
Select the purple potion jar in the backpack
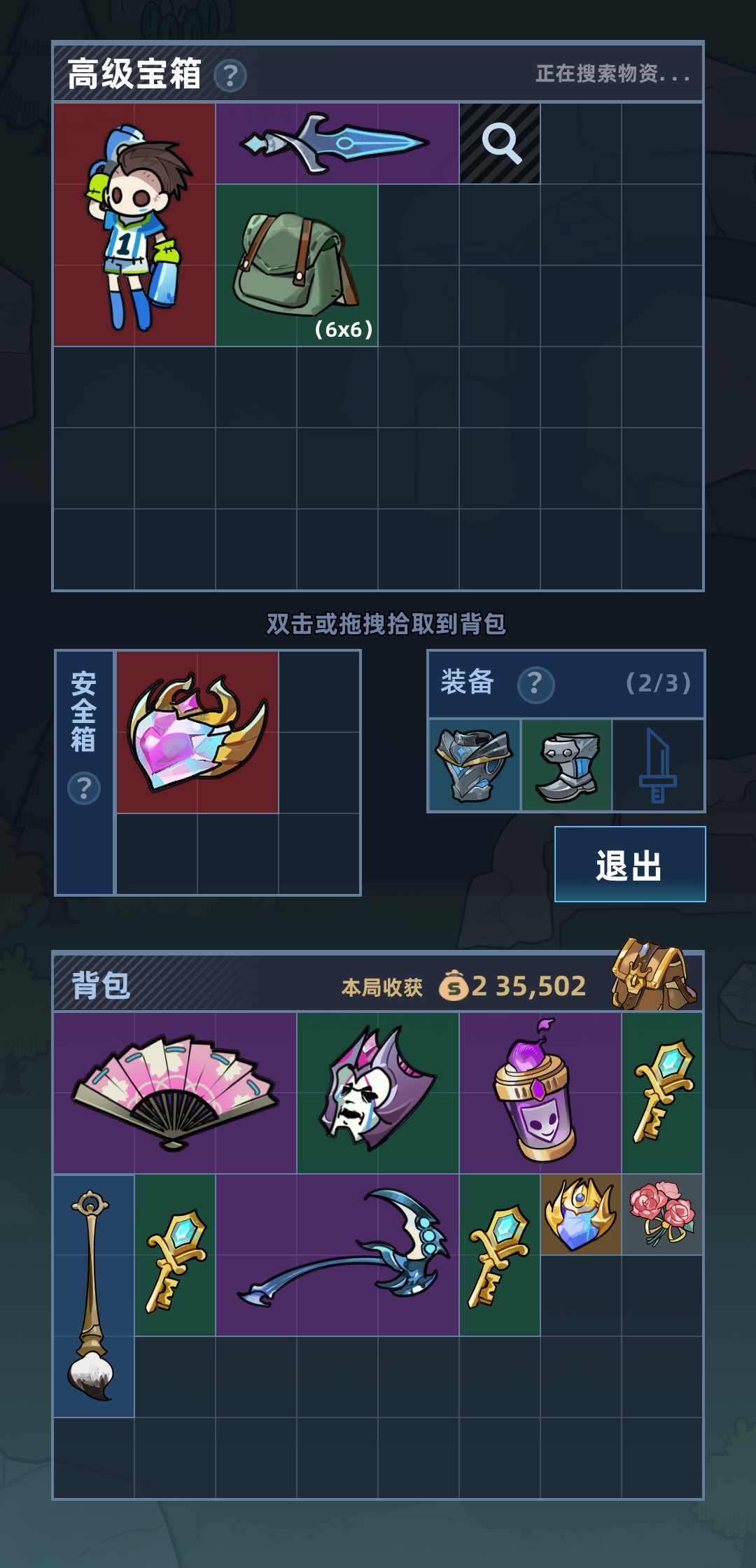point(540,1093)
